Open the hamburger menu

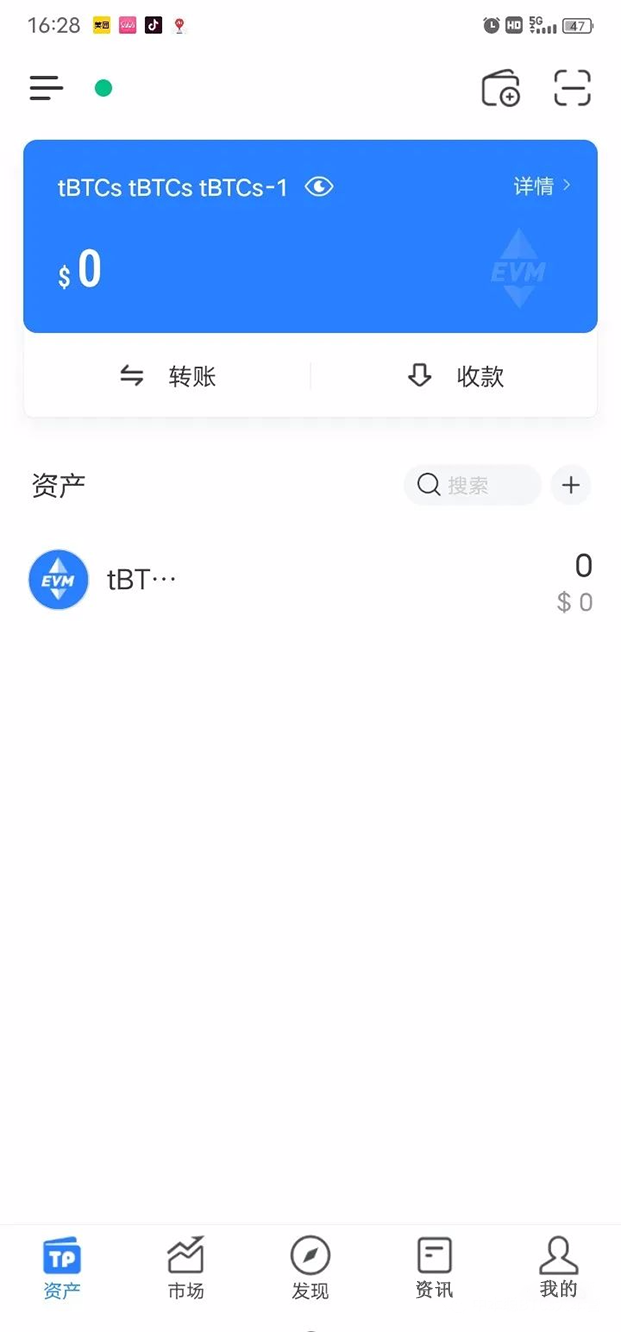[x=46, y=88]
